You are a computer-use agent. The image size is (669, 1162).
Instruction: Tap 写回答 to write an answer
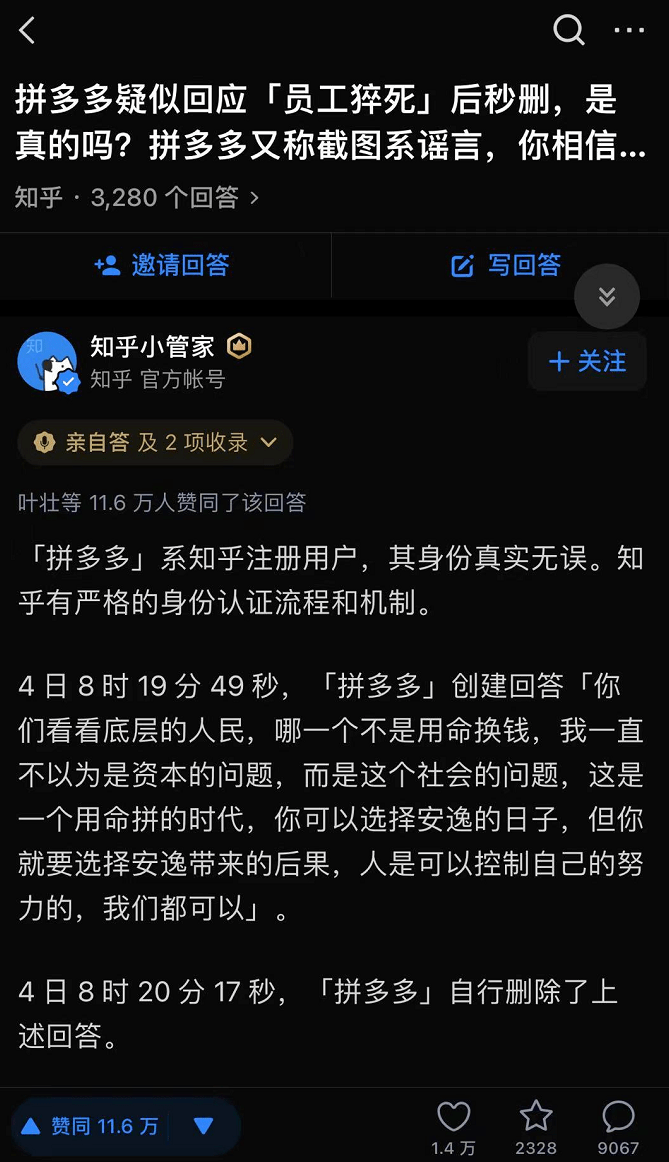[x=505, y=265]
